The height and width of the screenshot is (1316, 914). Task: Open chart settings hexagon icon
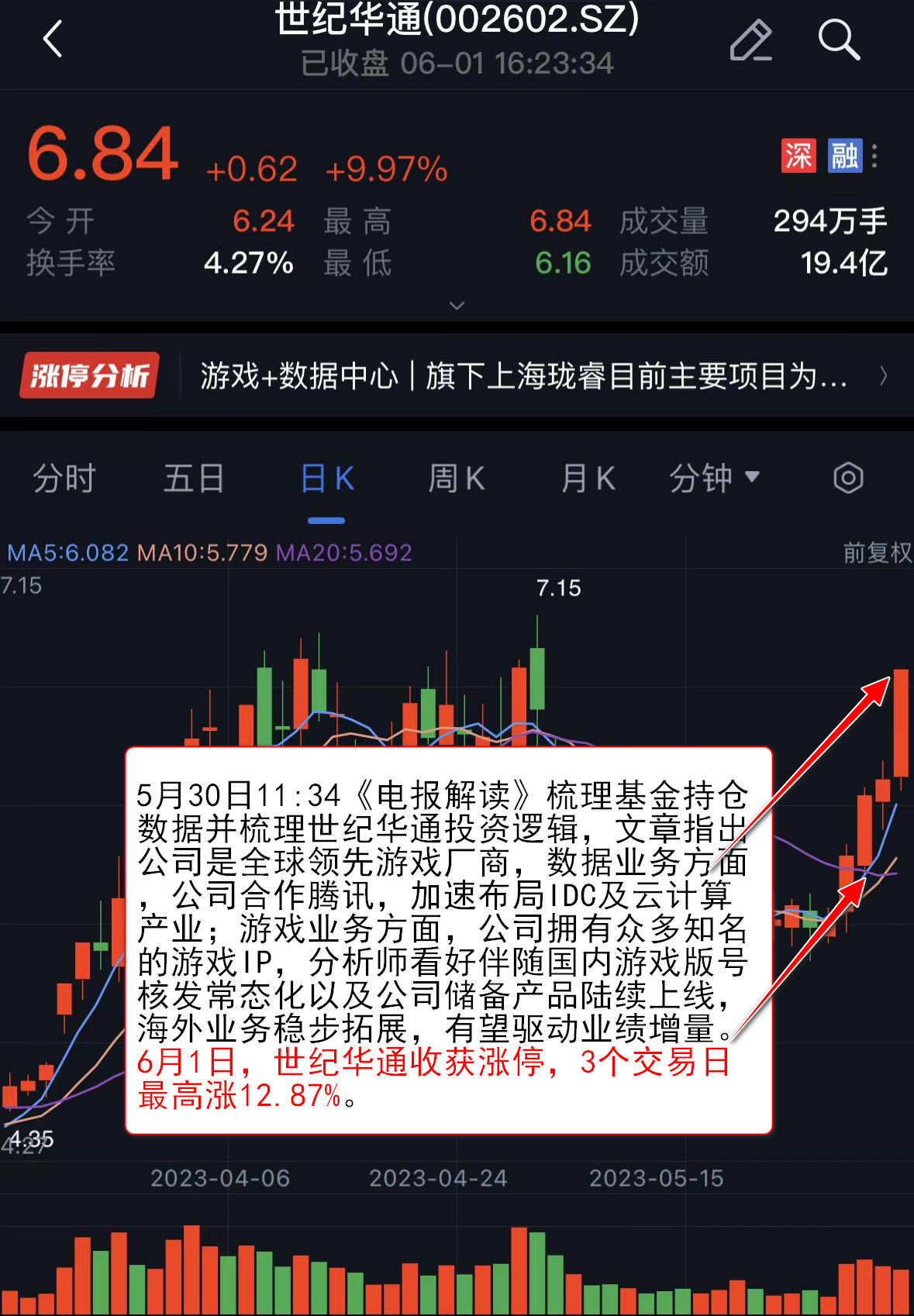[x=848, y=478]
